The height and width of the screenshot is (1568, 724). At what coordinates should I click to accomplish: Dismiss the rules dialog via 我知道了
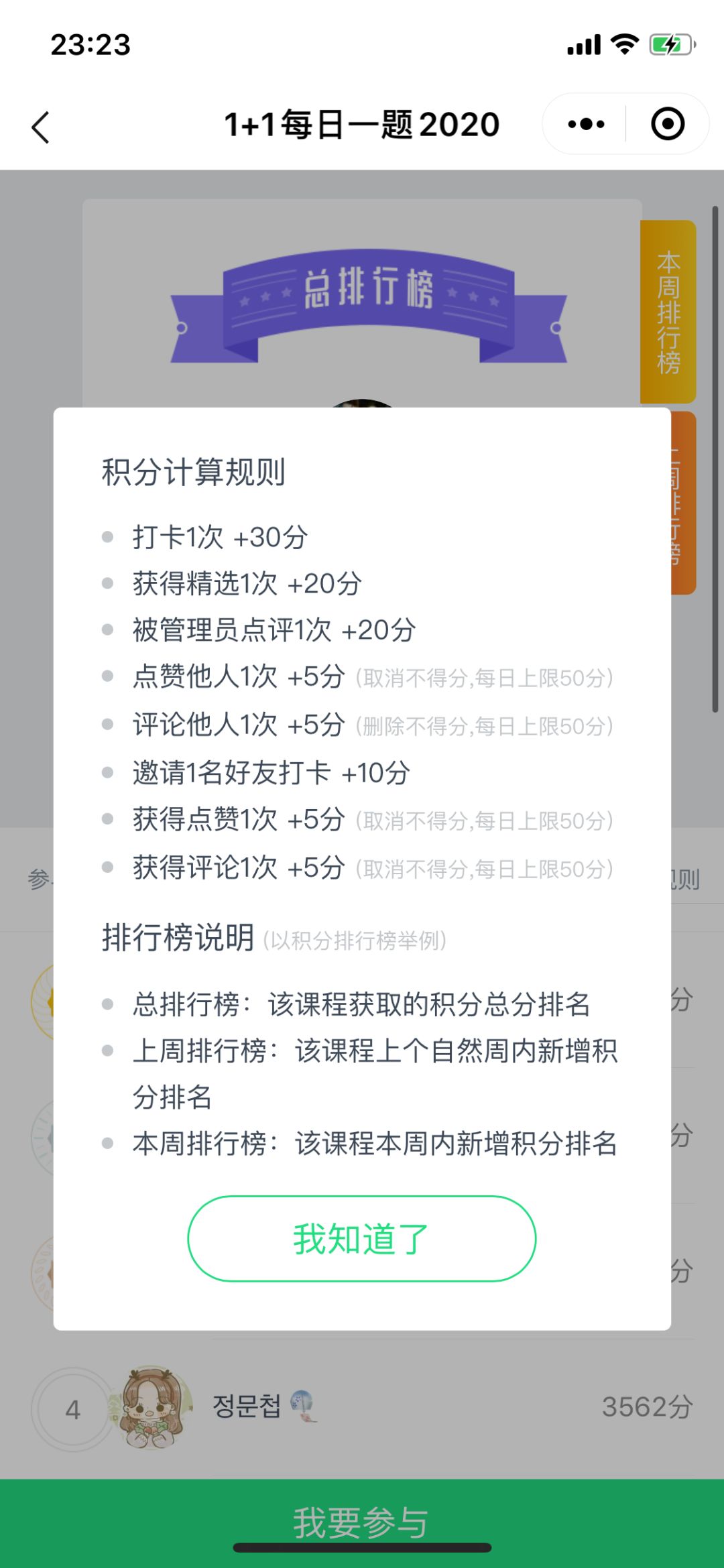pyautogui.click(x=361, y=1240)
